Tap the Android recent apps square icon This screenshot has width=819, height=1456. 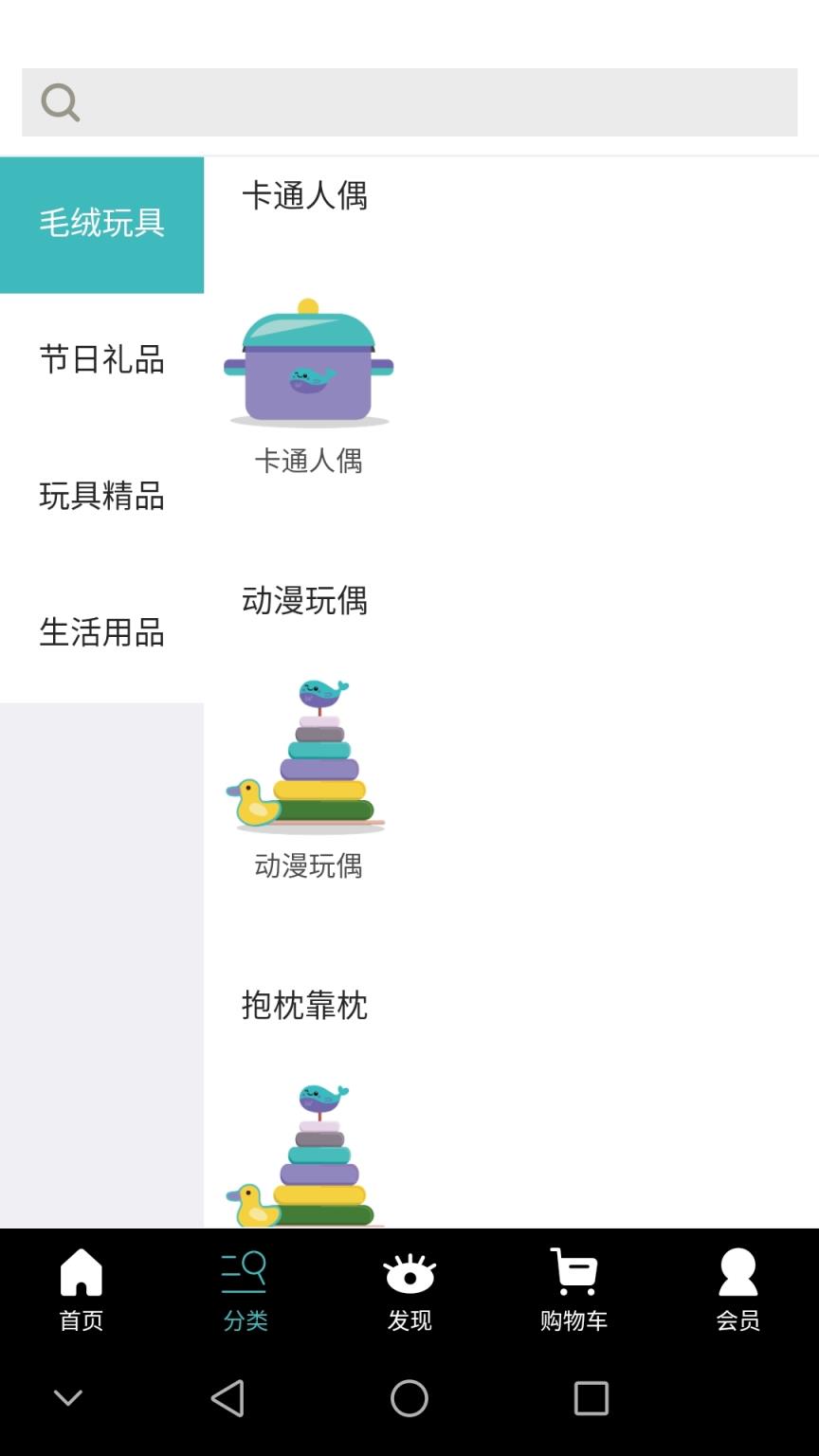591,1397
